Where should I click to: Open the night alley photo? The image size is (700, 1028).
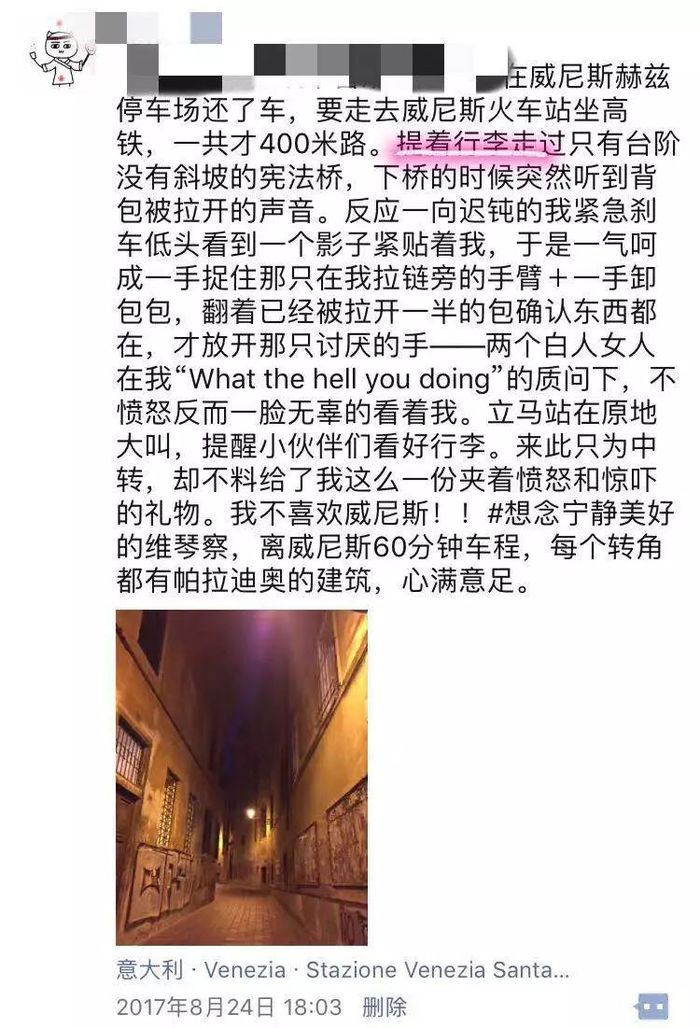point(241,777)
